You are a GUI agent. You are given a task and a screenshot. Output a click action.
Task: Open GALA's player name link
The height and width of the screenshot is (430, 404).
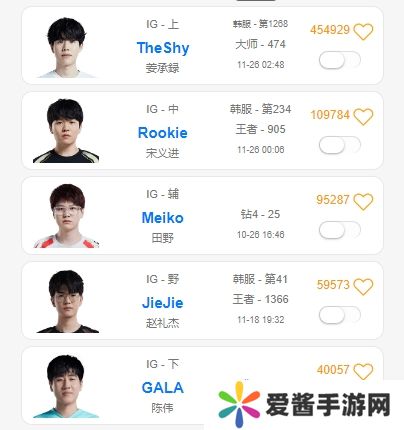[x=163, y=388]
